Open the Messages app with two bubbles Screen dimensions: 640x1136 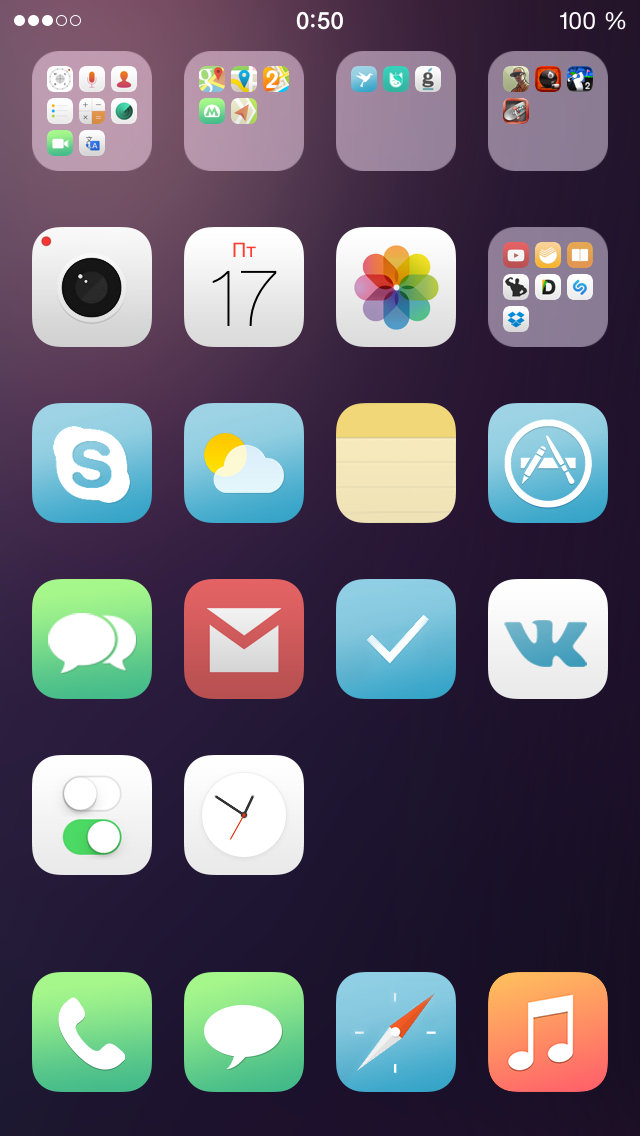pyautogui.click(x=92, y=639)
